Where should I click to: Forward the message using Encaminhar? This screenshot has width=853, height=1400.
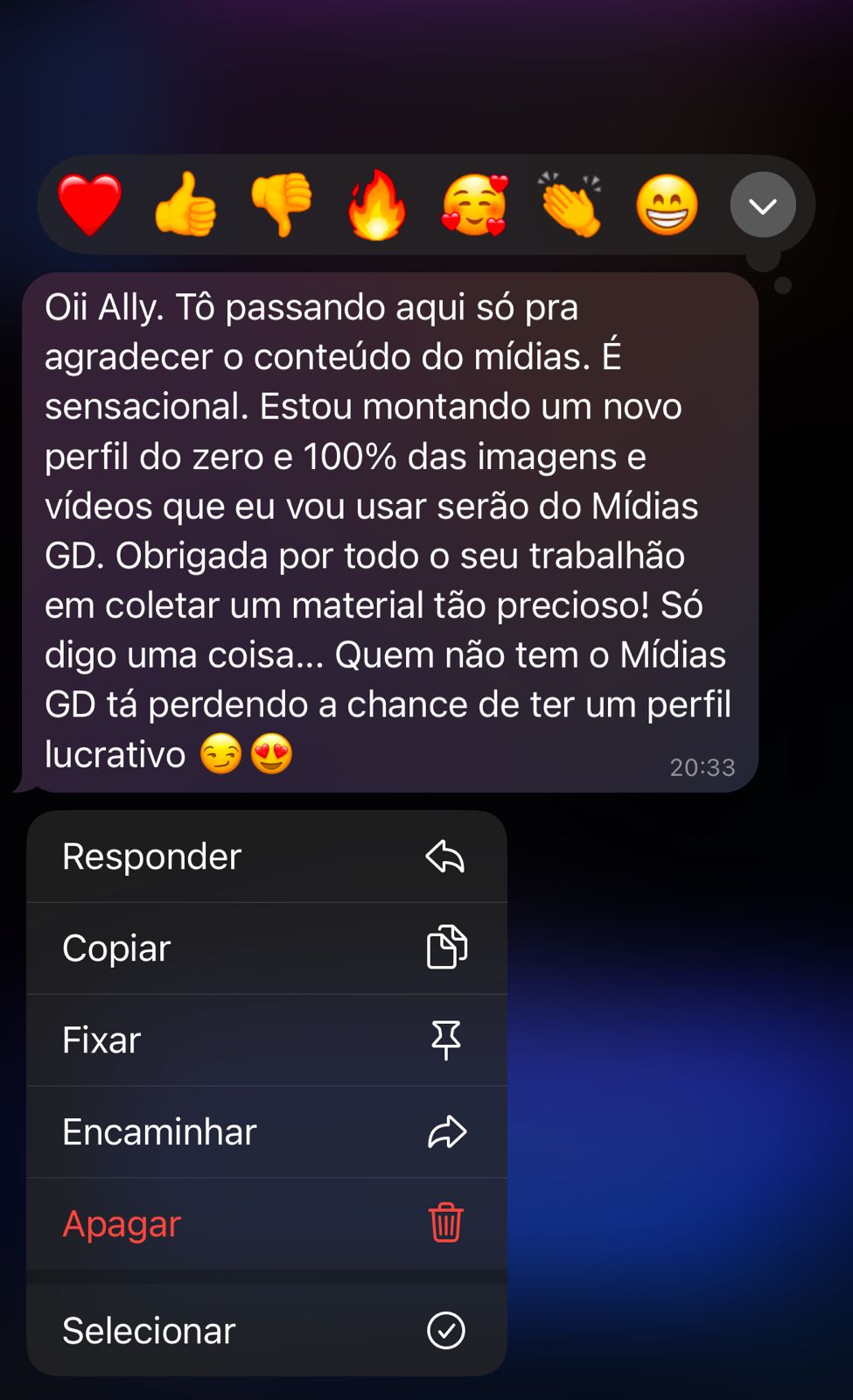(267, 1132)
